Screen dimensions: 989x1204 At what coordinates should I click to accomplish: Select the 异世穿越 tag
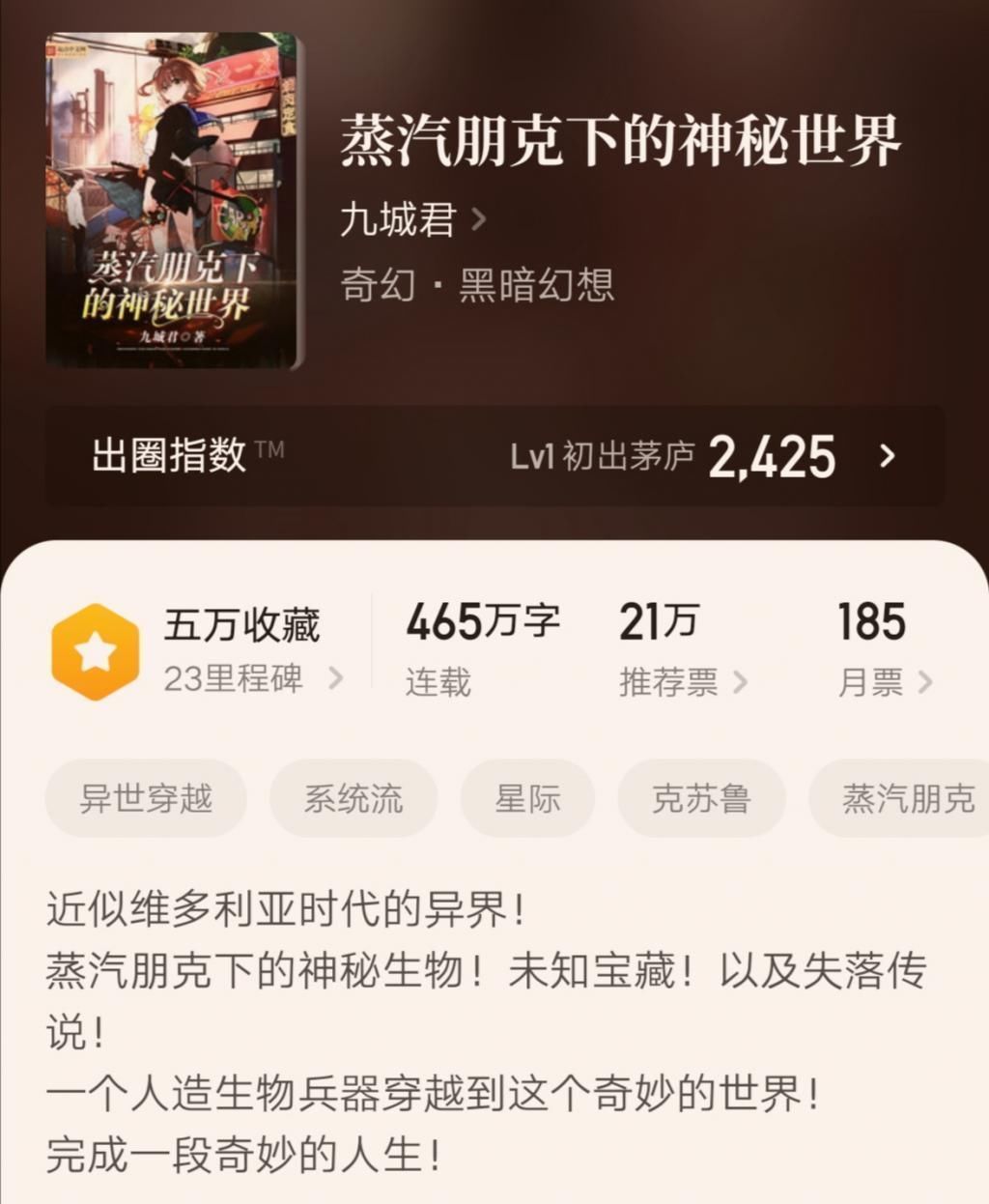pyautogui.click(x=145, y=798)
